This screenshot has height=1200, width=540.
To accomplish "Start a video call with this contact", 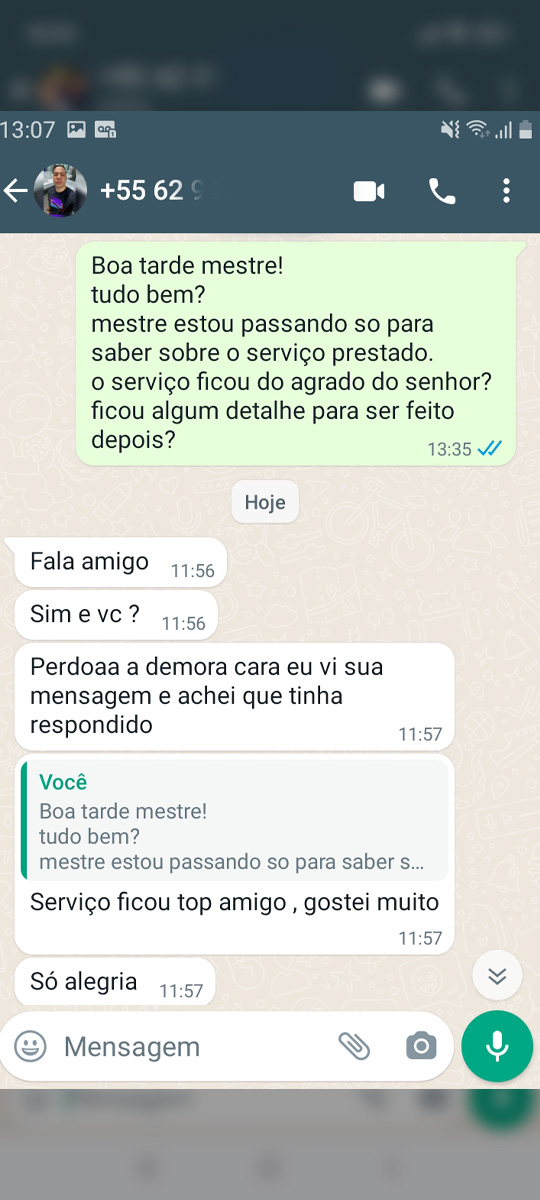I will (369, 191).
